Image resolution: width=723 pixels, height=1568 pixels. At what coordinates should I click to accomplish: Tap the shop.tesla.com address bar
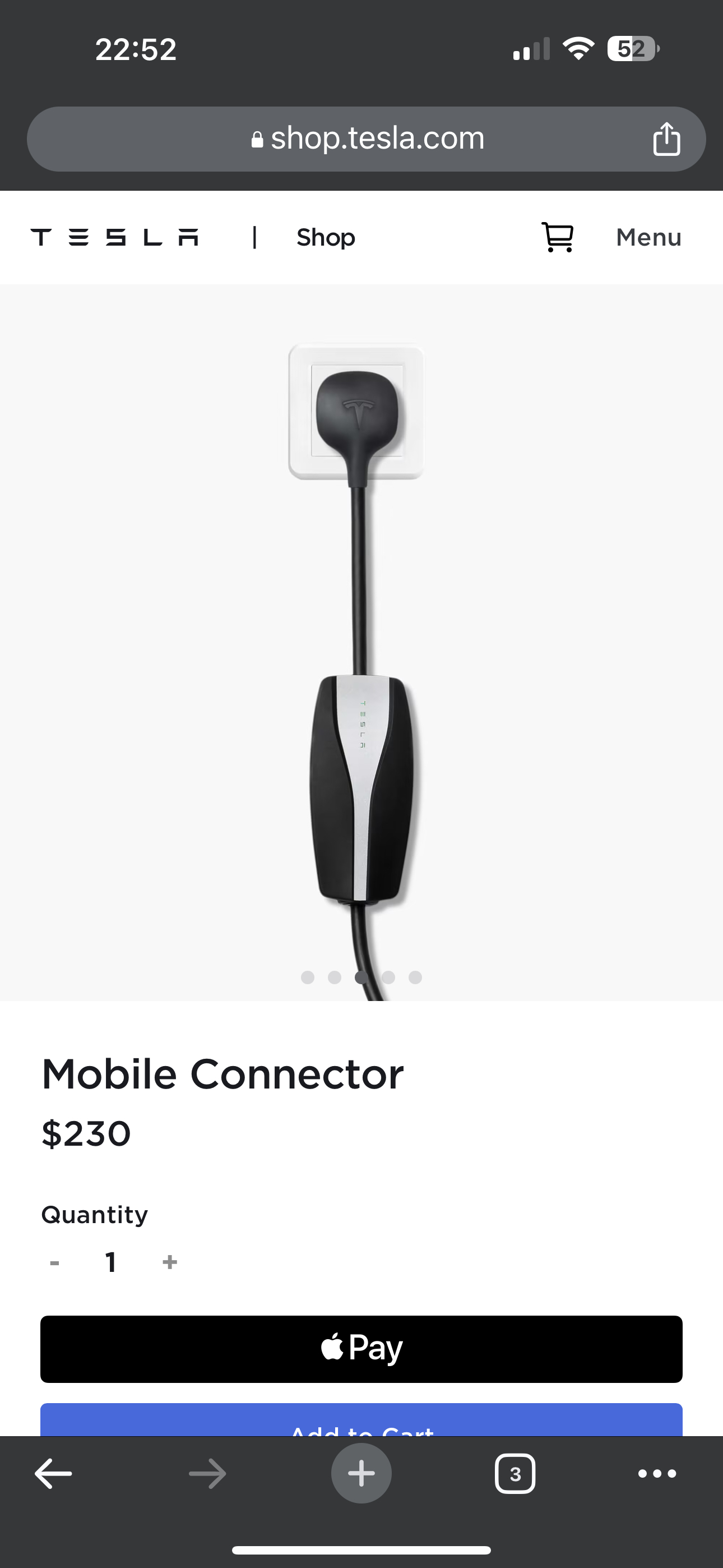click(367, 139)
